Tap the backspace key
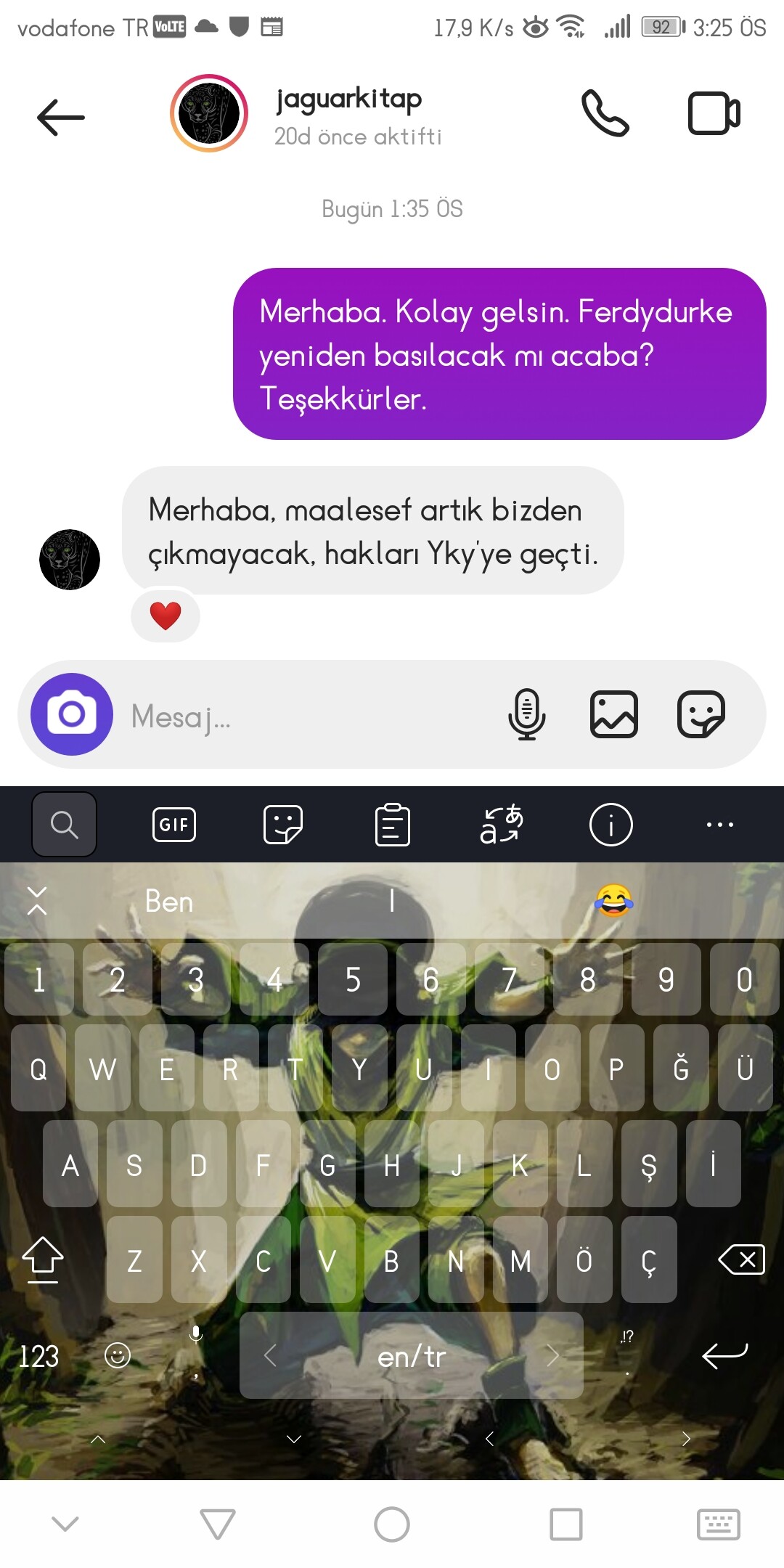The image size is (784, 1568). point(741,1259)
